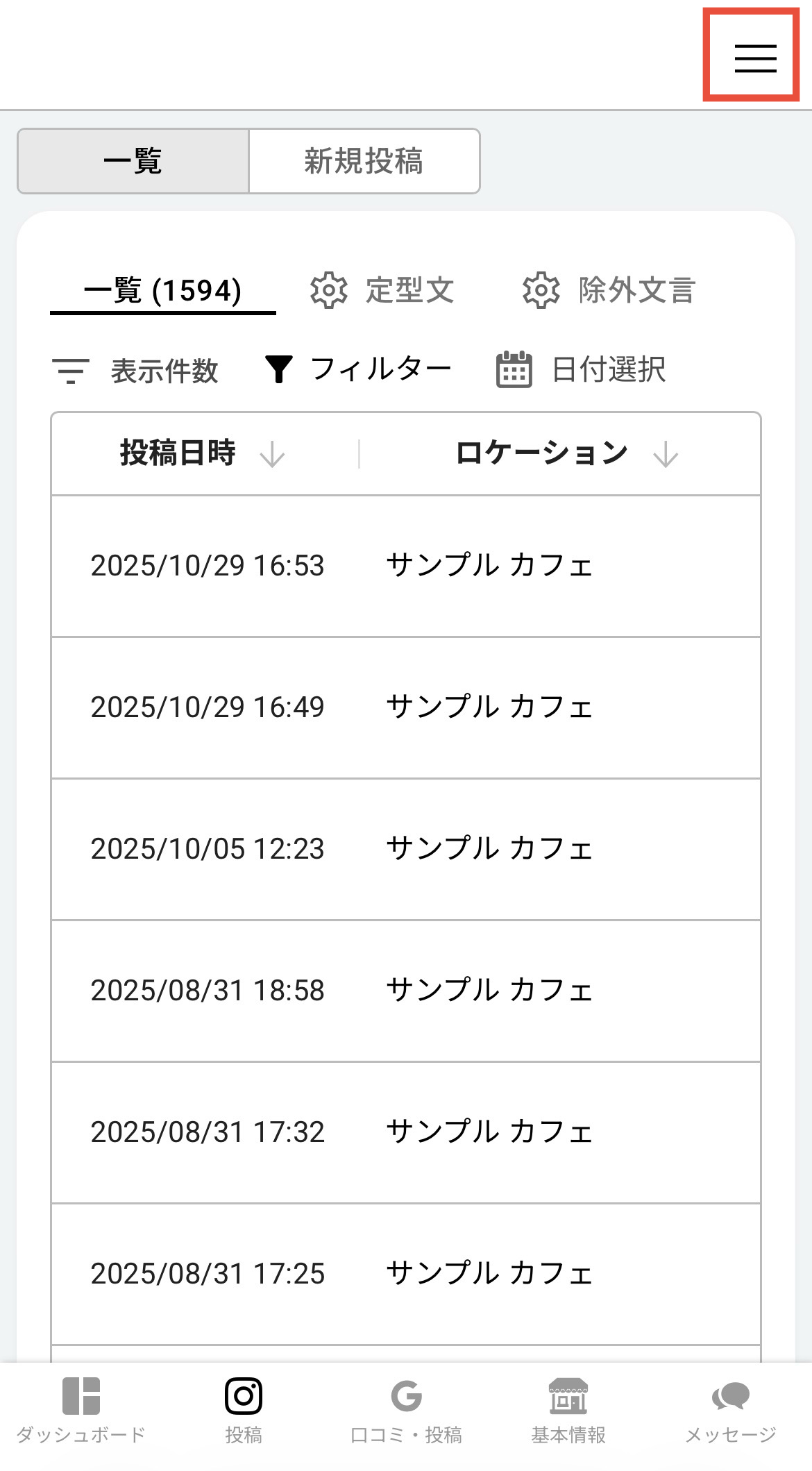Viewport: 812px width, 1471px height.
Task: Open 日付選択 calendar icon
Action: (x=514, y=370)
